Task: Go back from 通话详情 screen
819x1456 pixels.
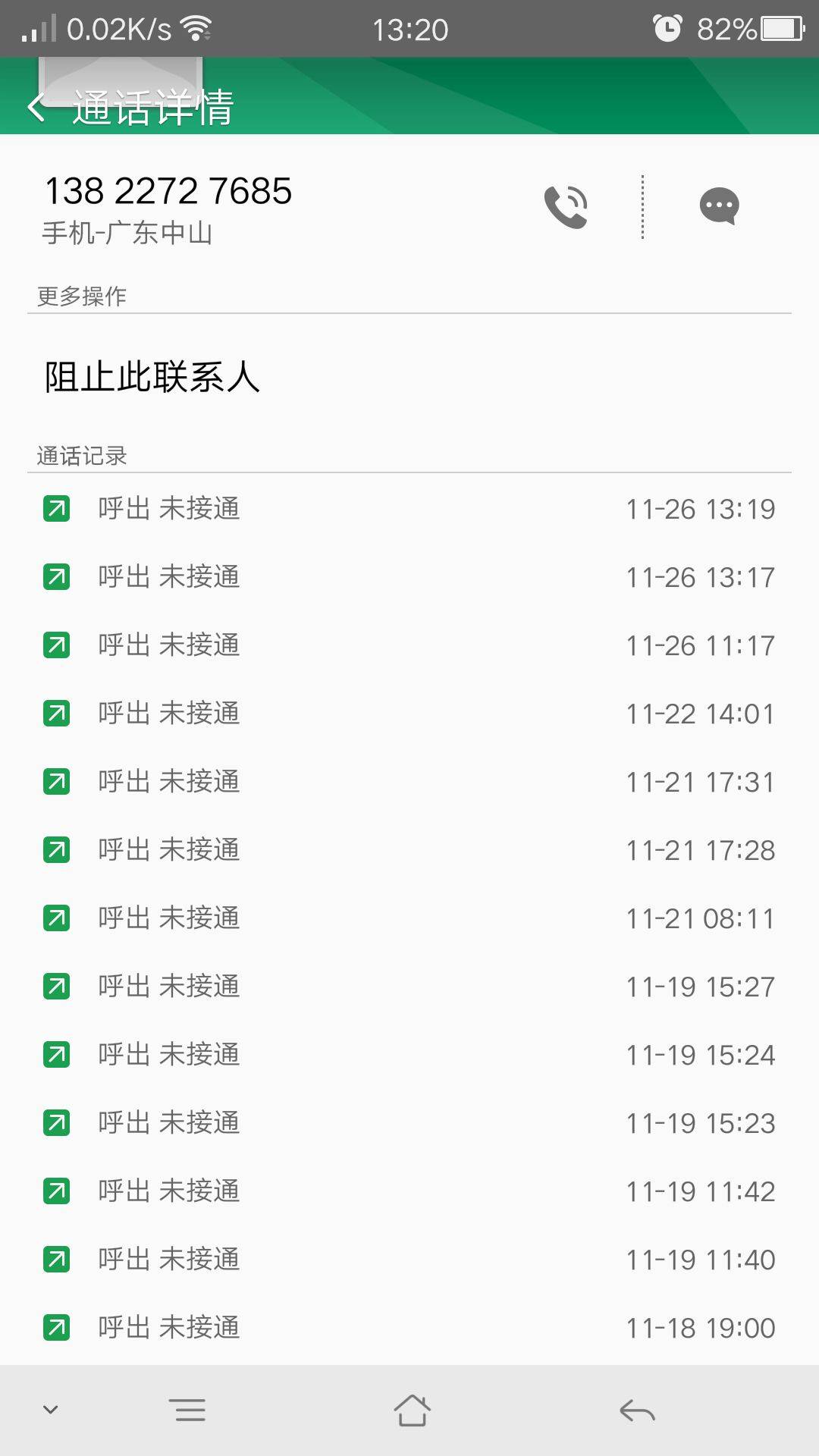Action: [x=36, y=107]
